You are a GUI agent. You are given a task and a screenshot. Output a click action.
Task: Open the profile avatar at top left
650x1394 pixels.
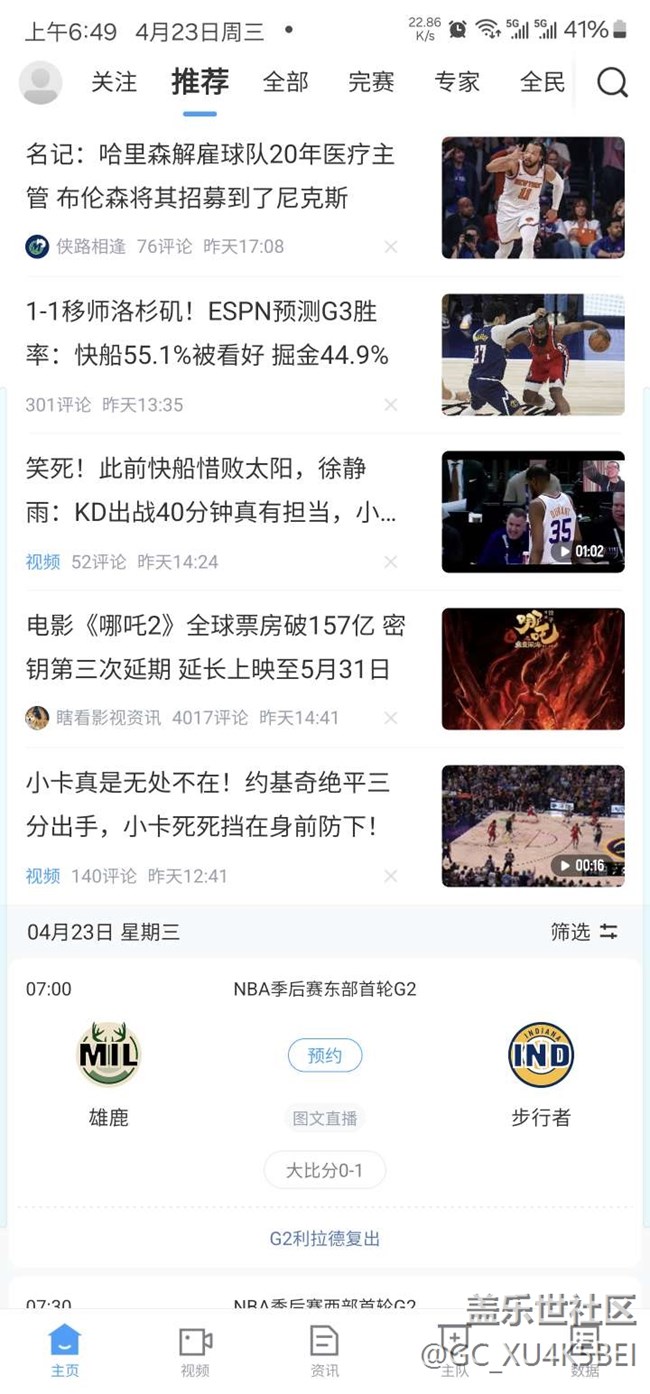41,82
